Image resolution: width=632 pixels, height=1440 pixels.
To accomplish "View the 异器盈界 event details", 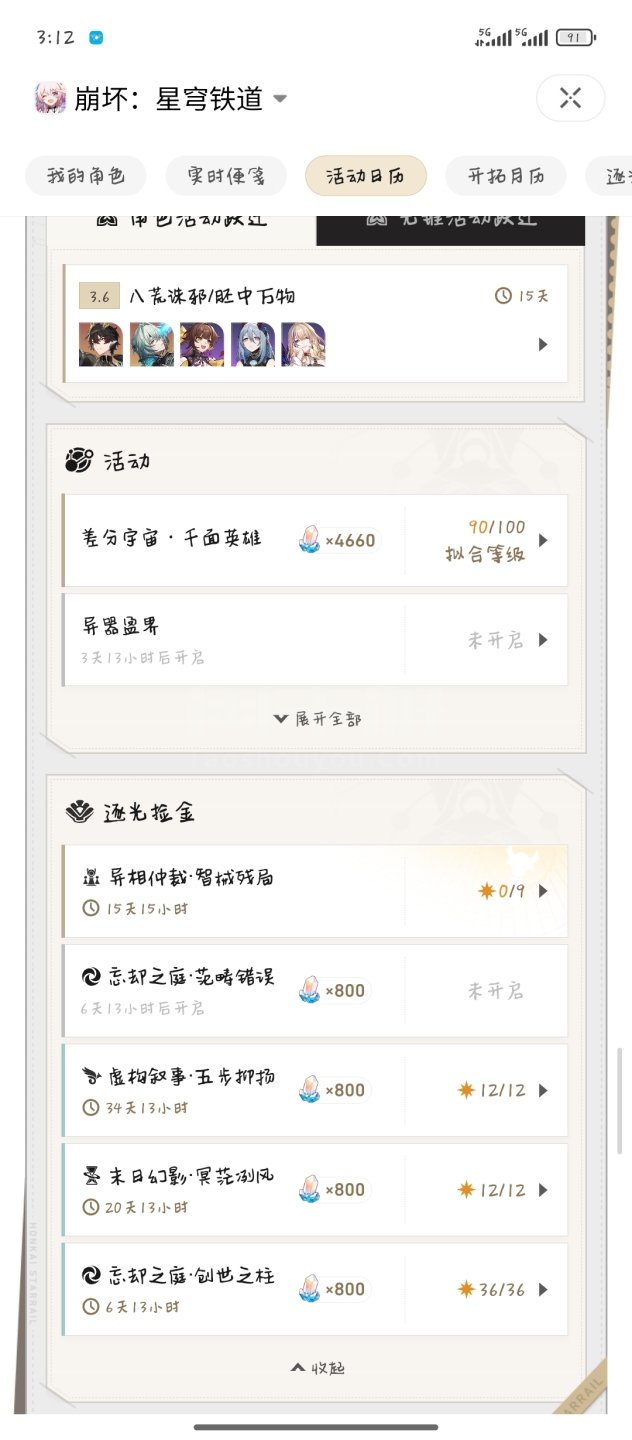I will [315, 640].
